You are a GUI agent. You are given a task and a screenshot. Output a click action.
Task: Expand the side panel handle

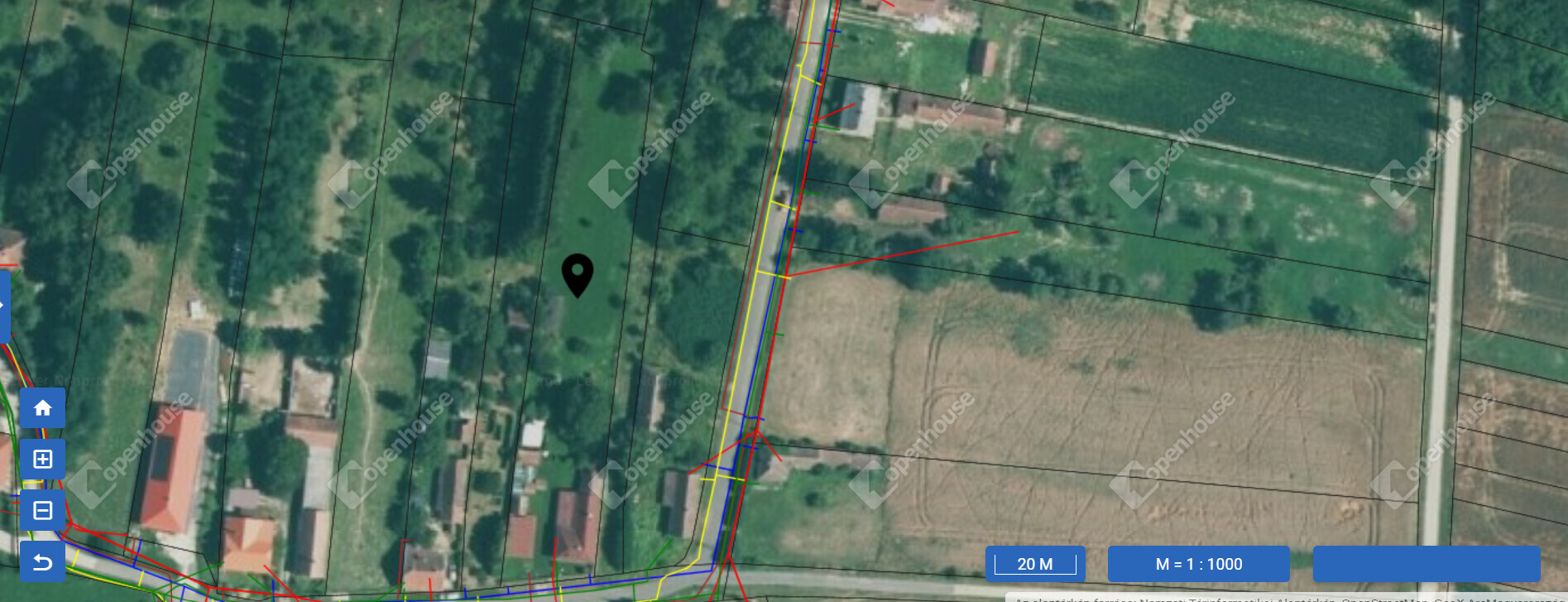click(4, 306)
